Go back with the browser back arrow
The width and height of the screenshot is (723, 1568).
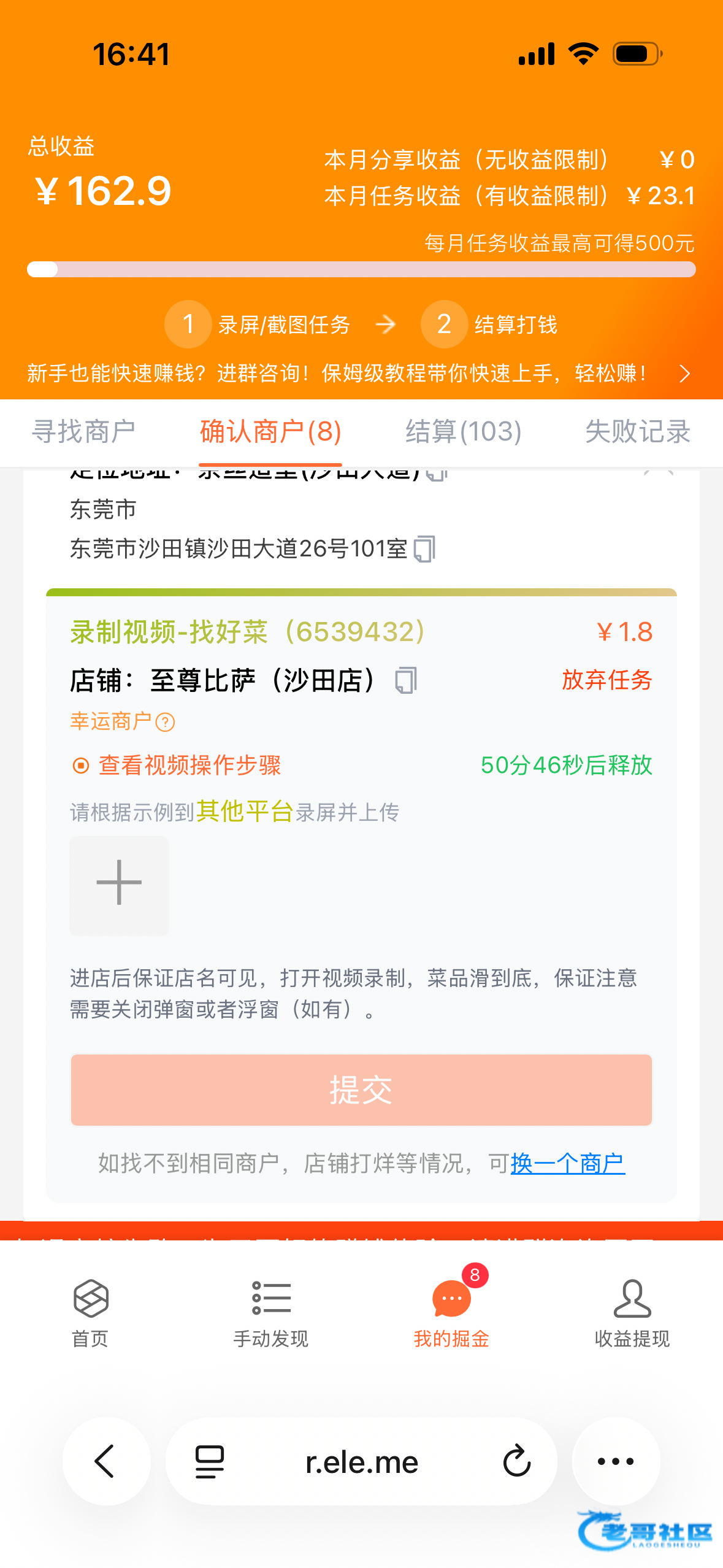point(105,1461)
